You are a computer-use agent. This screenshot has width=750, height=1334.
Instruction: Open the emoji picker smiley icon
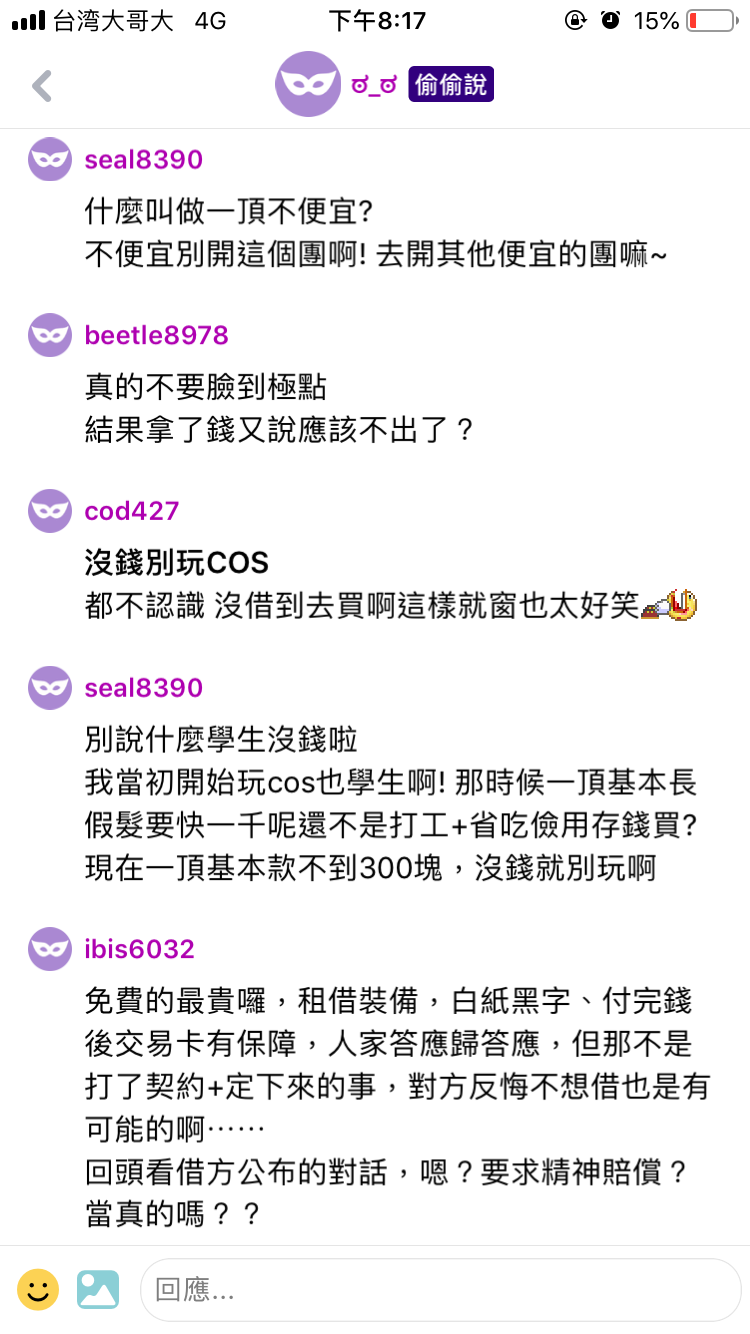(38, 1289)
